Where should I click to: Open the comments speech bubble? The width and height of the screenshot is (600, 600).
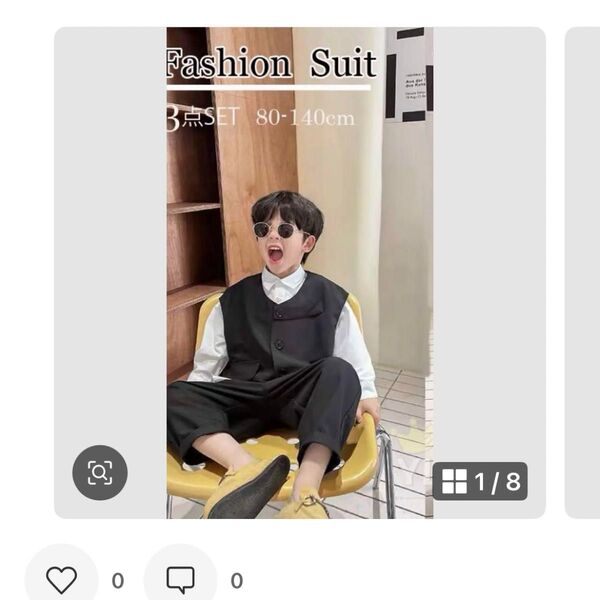(x=180, y=580)
